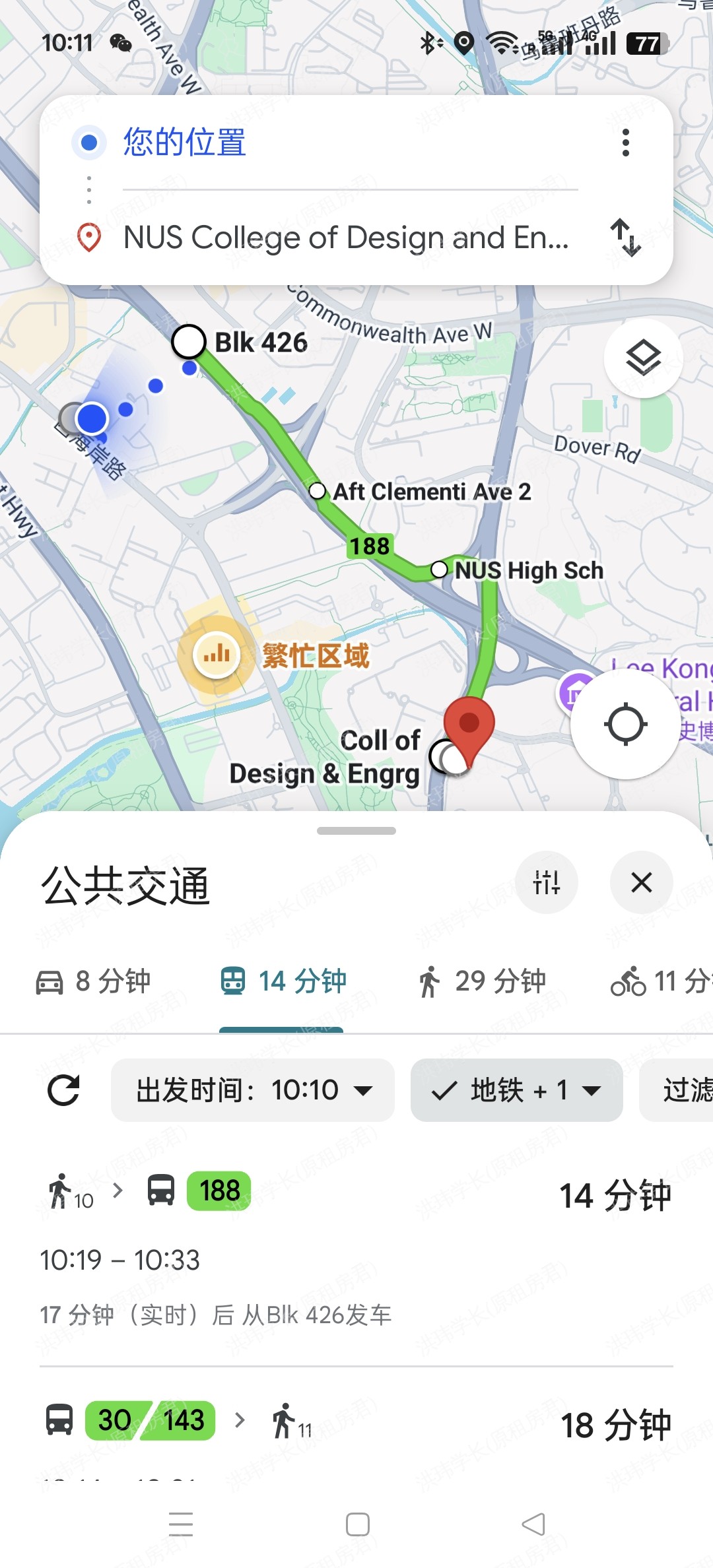713x1568 pixels.
Task: Select the transit tab 14 分钟
Action: pyautogui.click(x=283, y=981)
